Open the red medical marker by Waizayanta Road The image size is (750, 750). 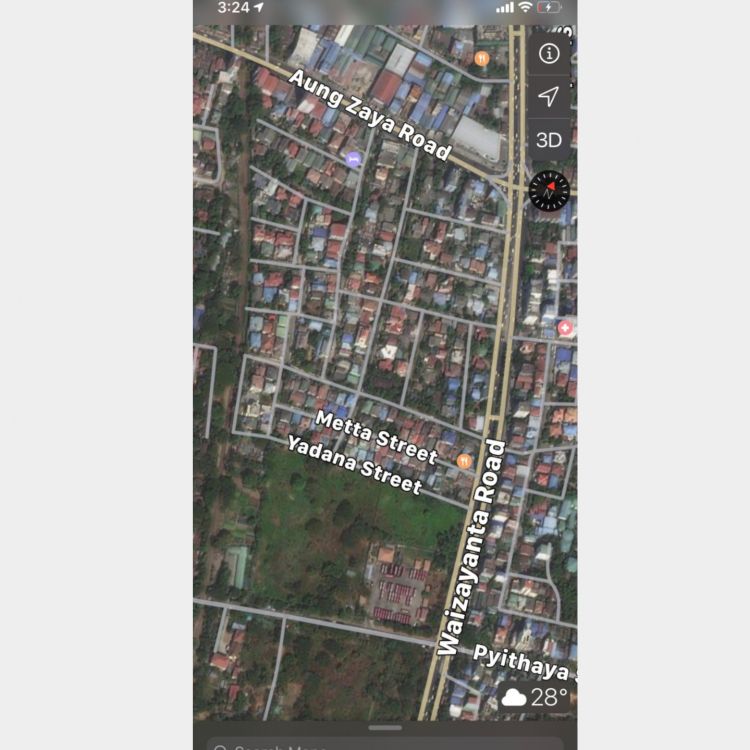click(x=566, y=328)
